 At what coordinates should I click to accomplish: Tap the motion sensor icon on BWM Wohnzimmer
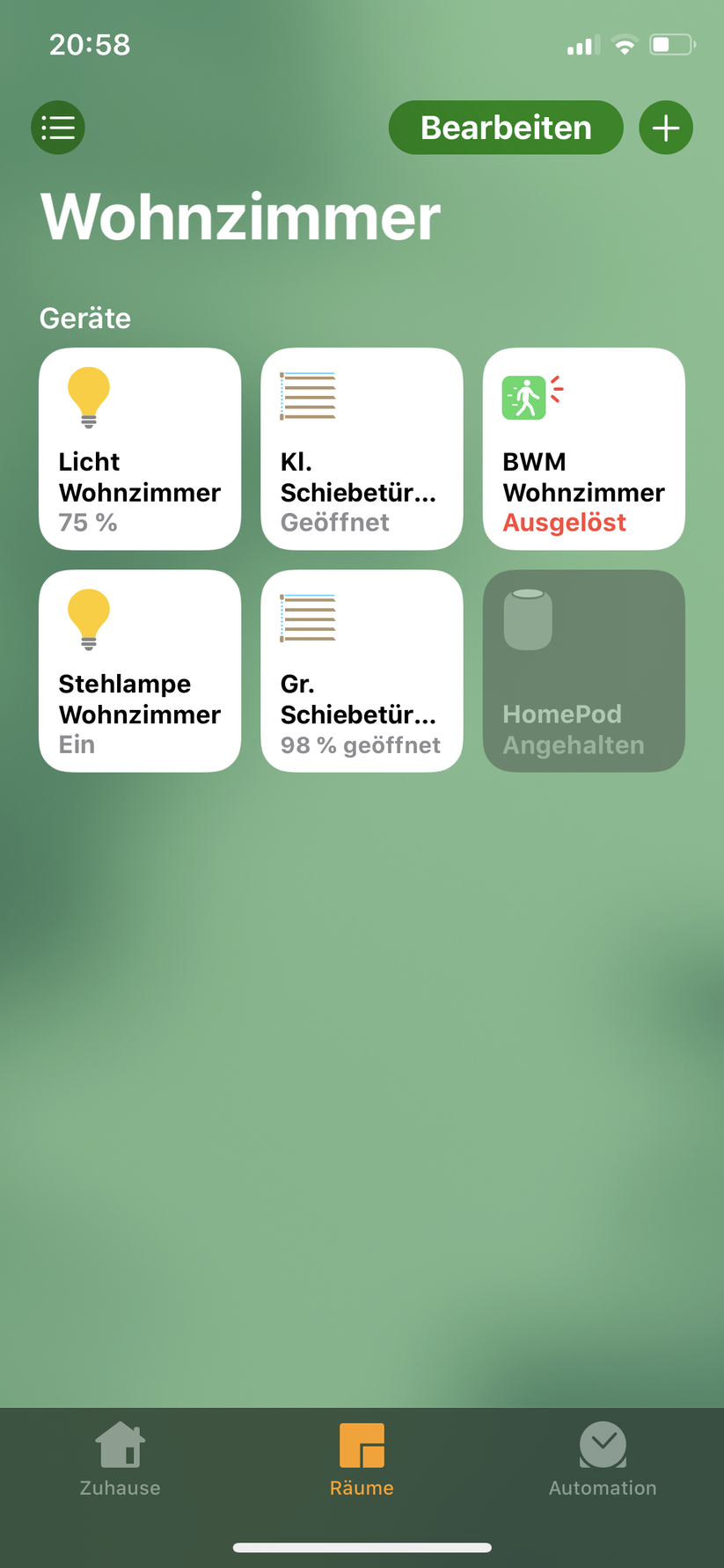pyautogui.click(x=524, y=395)
